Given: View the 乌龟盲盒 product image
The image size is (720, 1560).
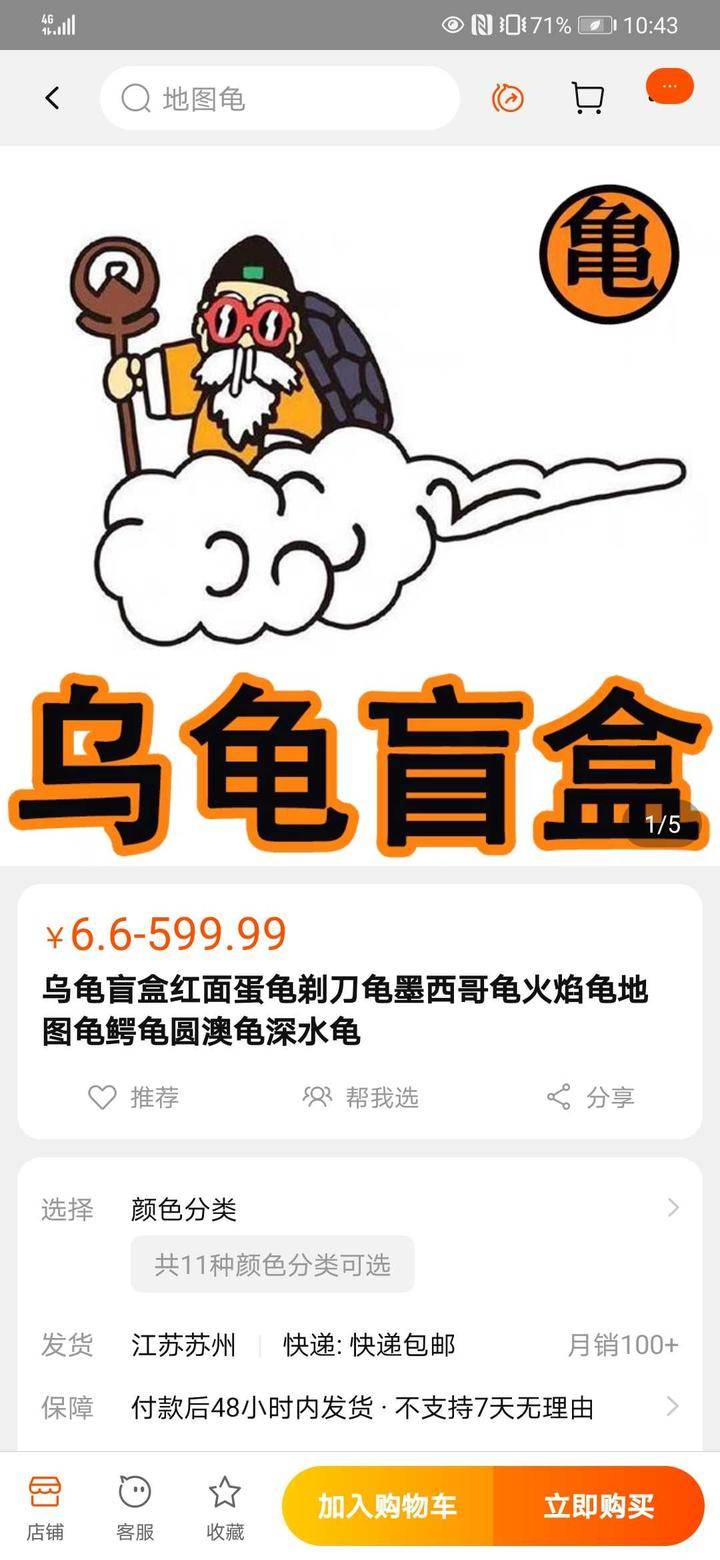Looking at the screenshot, I should (x=360, y=505).
